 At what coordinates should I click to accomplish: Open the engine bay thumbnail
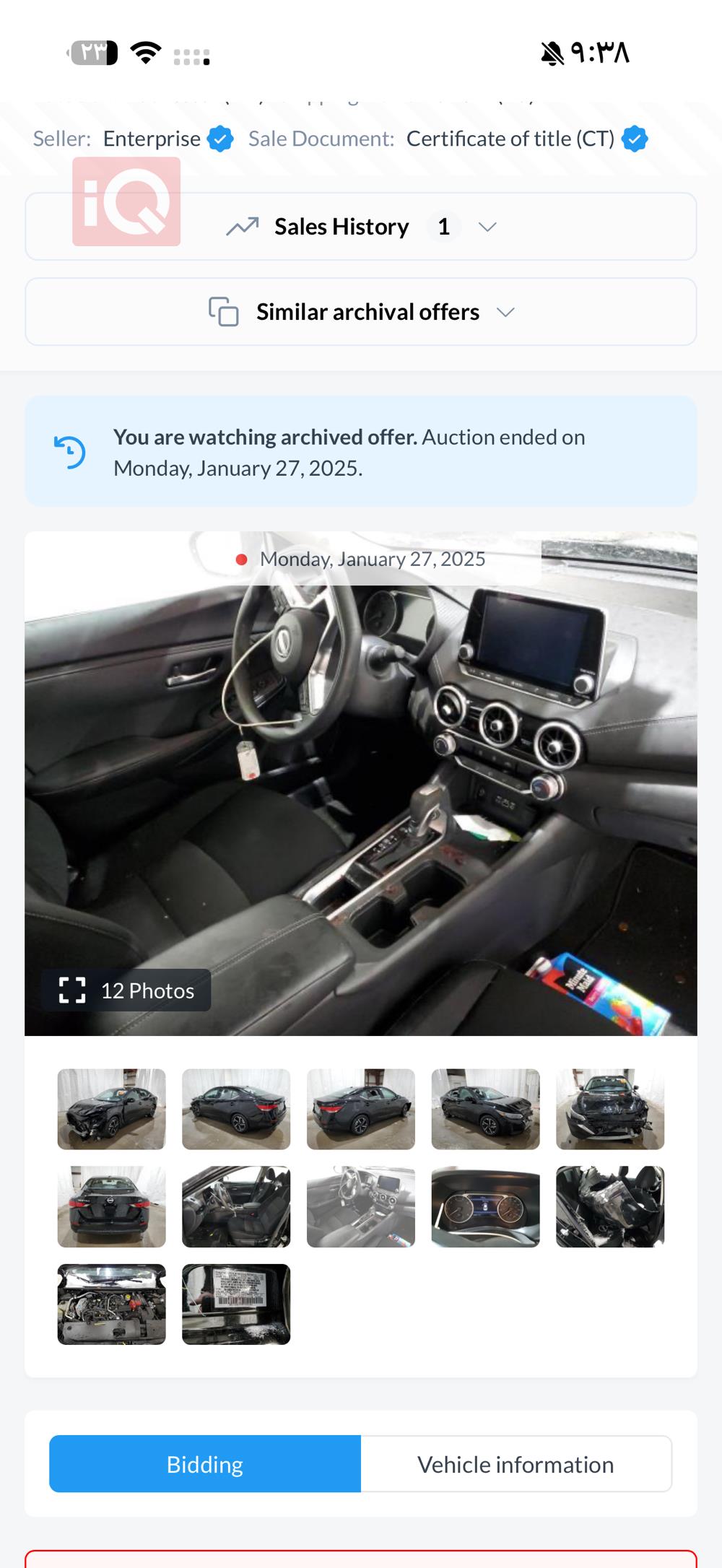pyautogui.click(x=111, y=1304)
